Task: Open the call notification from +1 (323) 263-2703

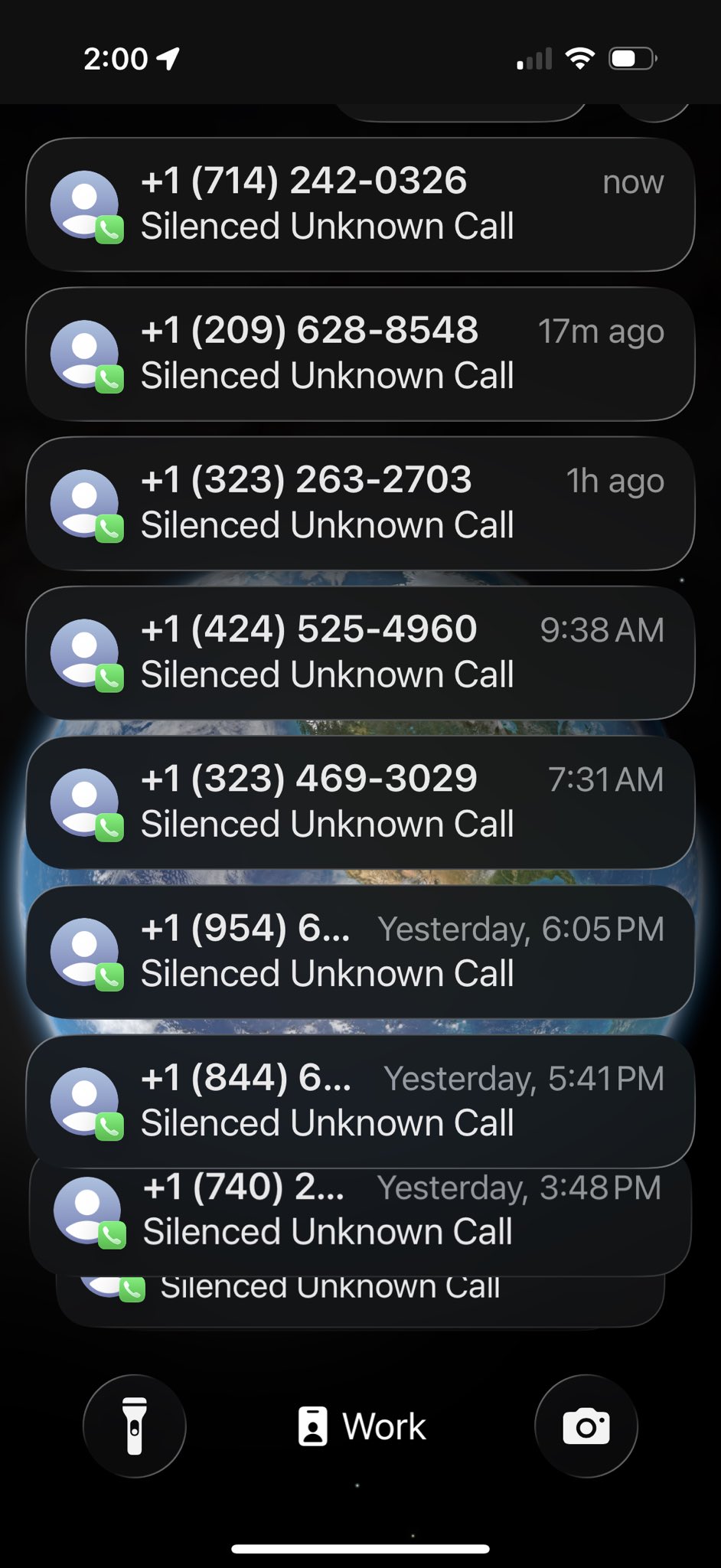Action: 360,503
